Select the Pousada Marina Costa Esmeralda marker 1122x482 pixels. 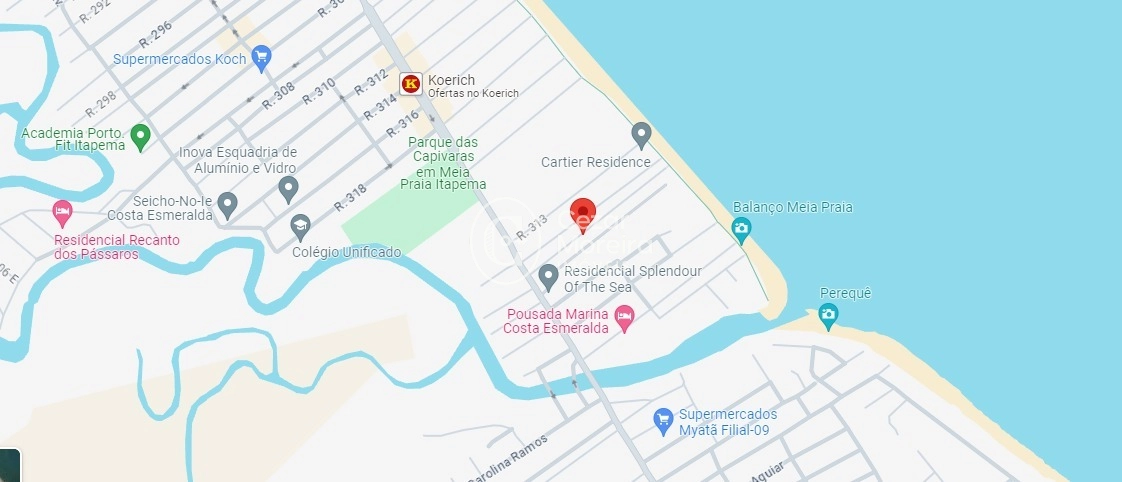(625, 319)
